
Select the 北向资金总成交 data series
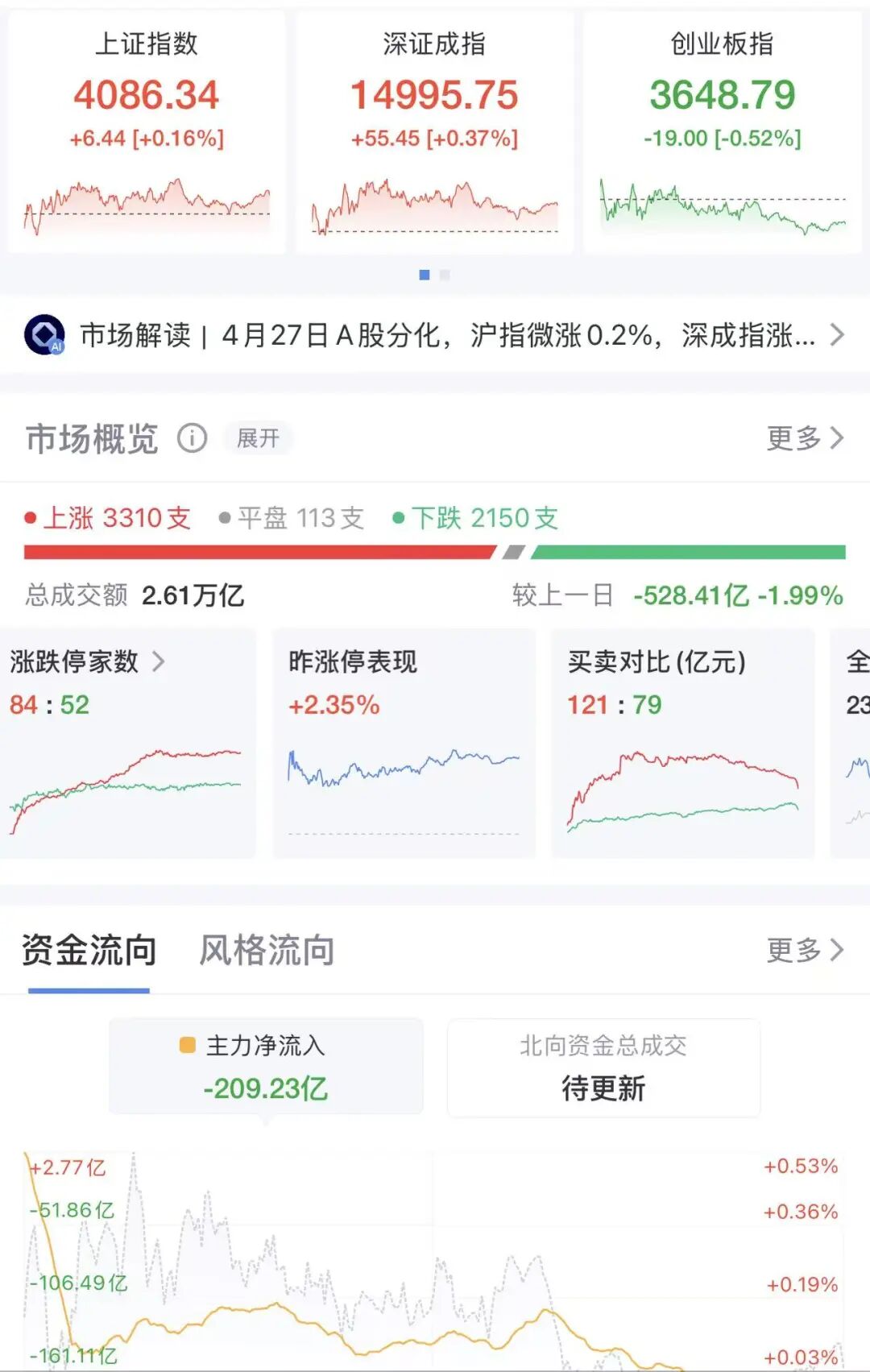(x=603, y=1067)
